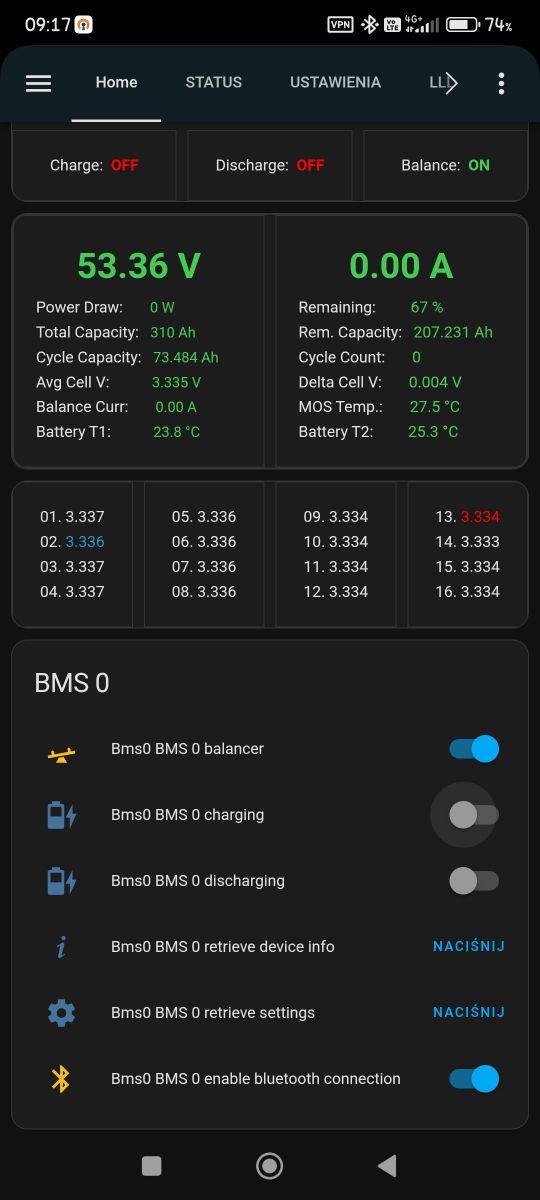
Task: Tap NACIŚNIJ for retrieve settings
Action: click(469, 1012)
